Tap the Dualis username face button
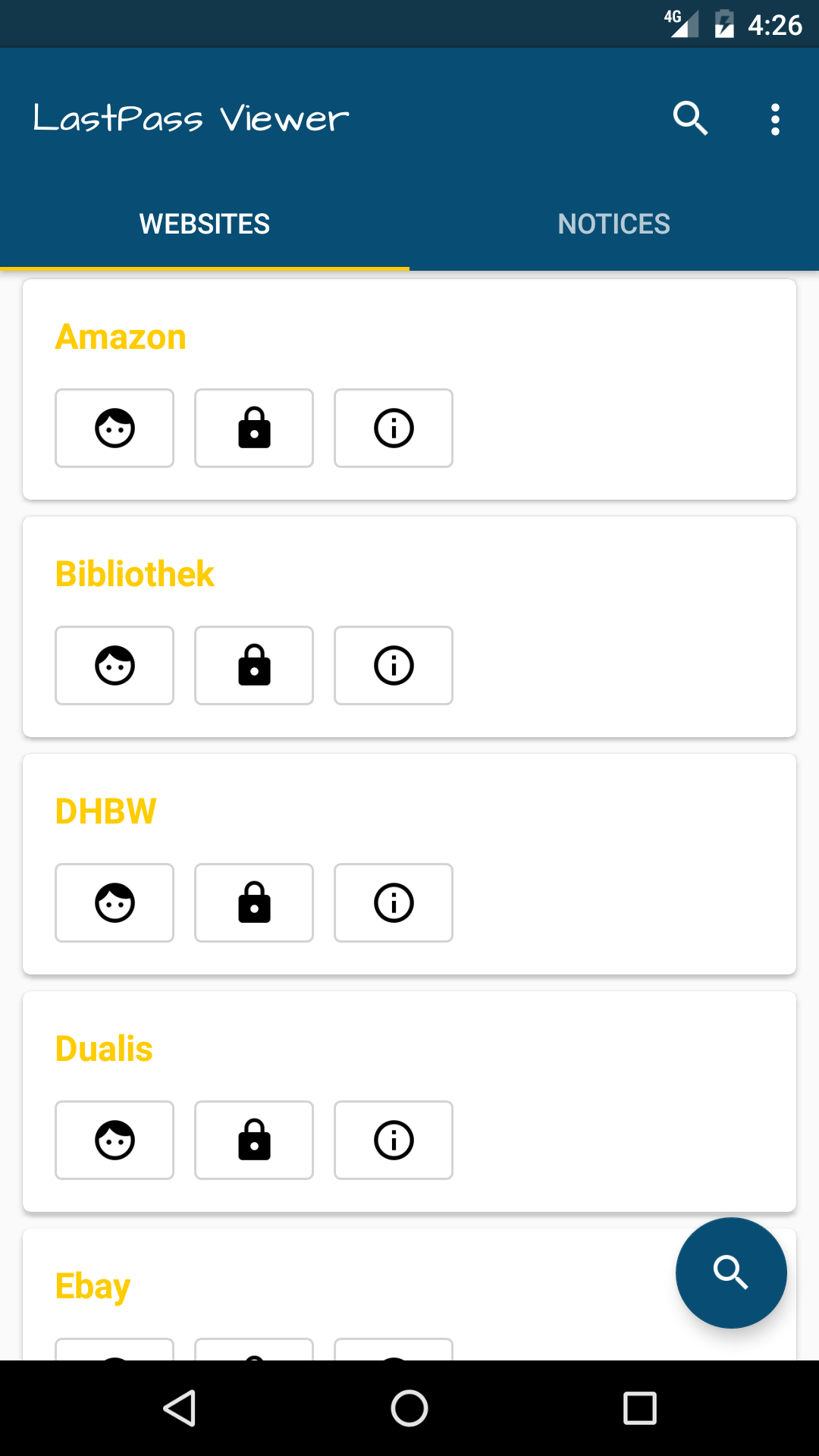The image size is (819, 1456). click(x=115, y=1141)
